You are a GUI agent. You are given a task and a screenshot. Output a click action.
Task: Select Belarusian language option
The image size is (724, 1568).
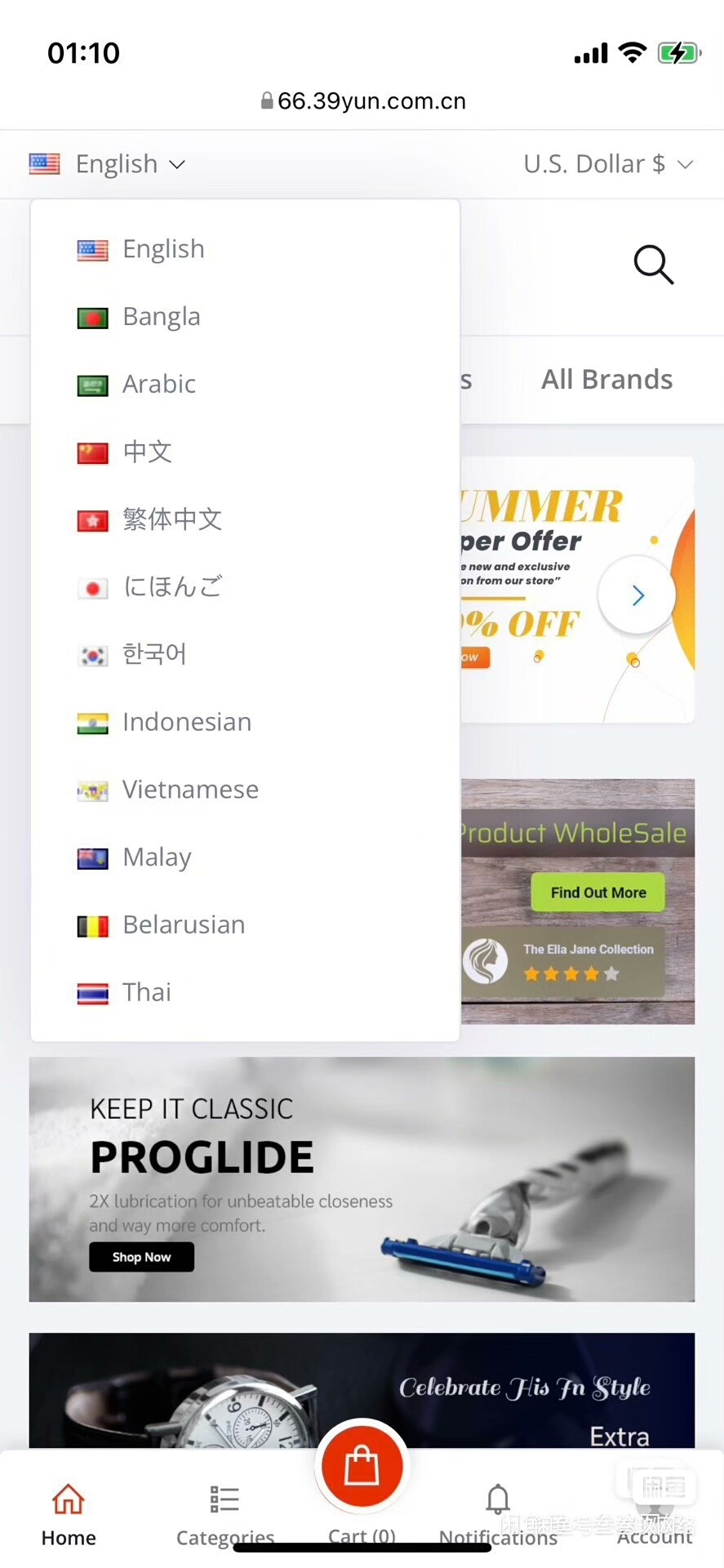184,925
